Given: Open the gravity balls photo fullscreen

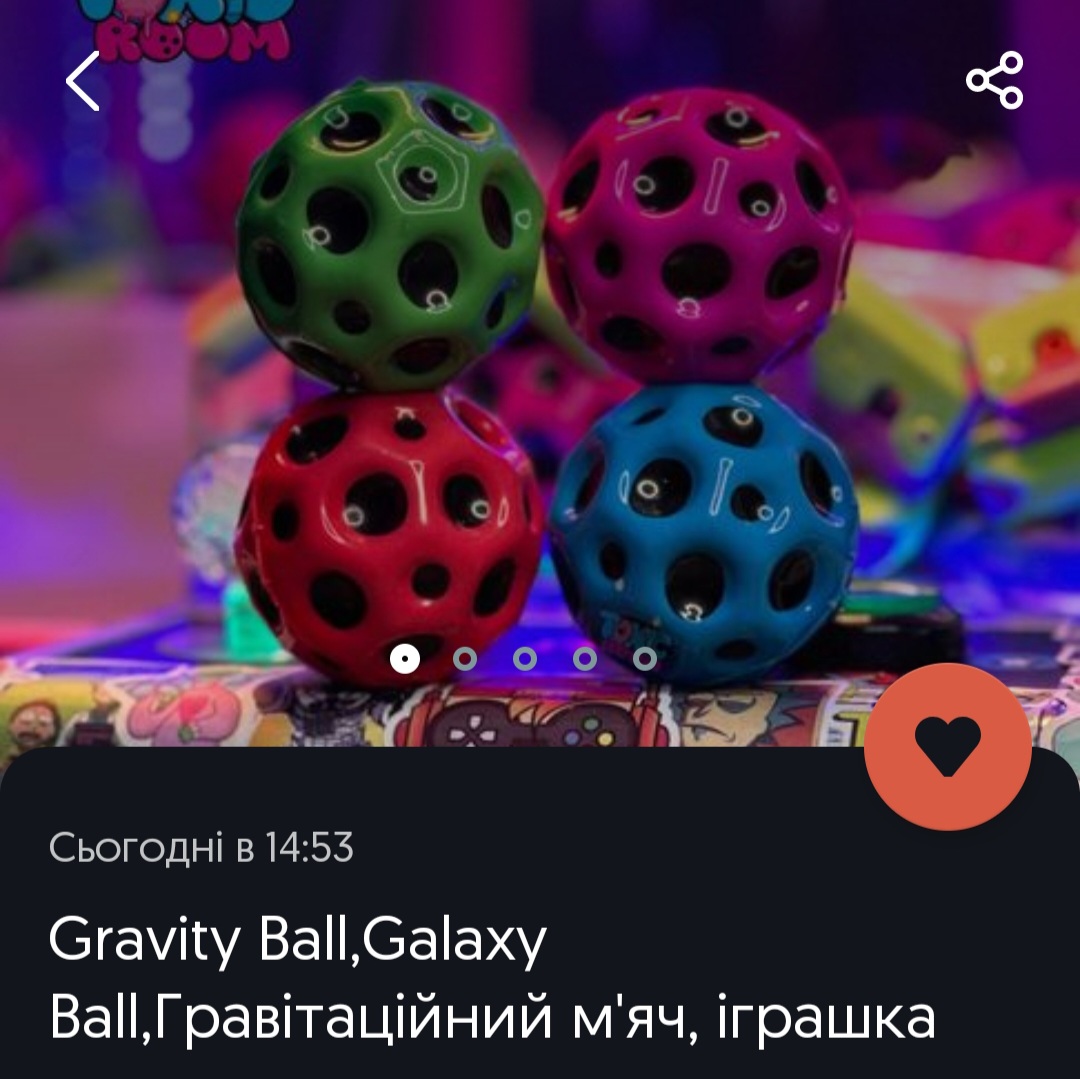Looking at the screenshot, I should pyautogui.click(x=540, y=380).
